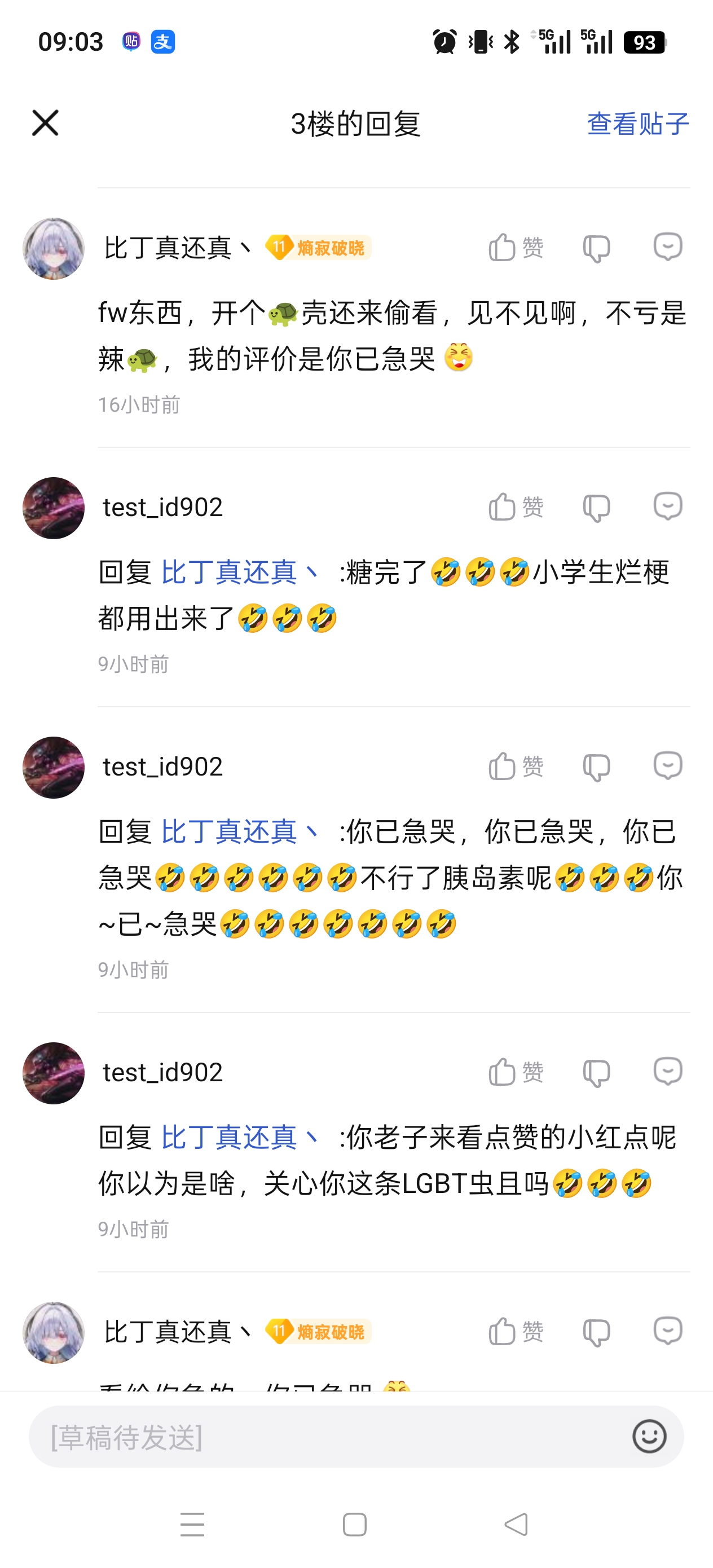Go back using the system navigation back button
Screen dimensions: 713x1568
(x=516, y=1524)
